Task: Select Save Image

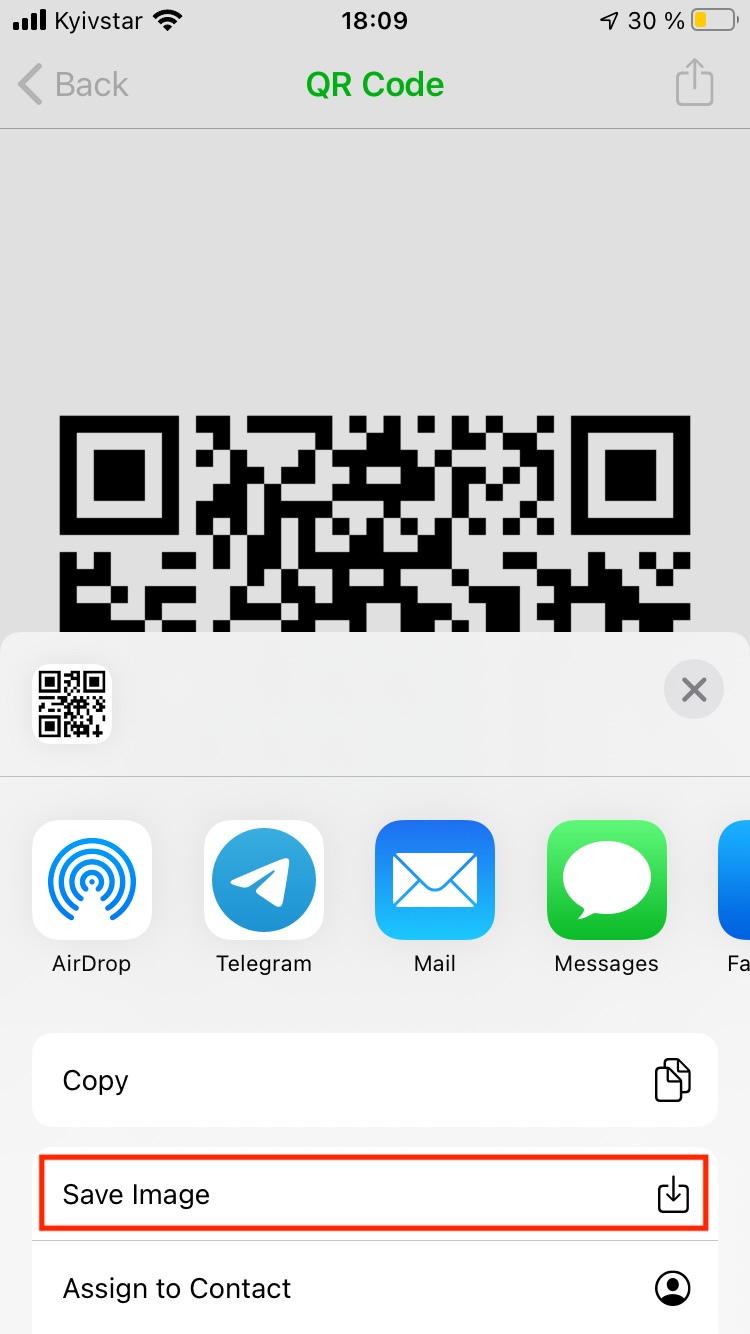Action: [x=375, y=1194]
